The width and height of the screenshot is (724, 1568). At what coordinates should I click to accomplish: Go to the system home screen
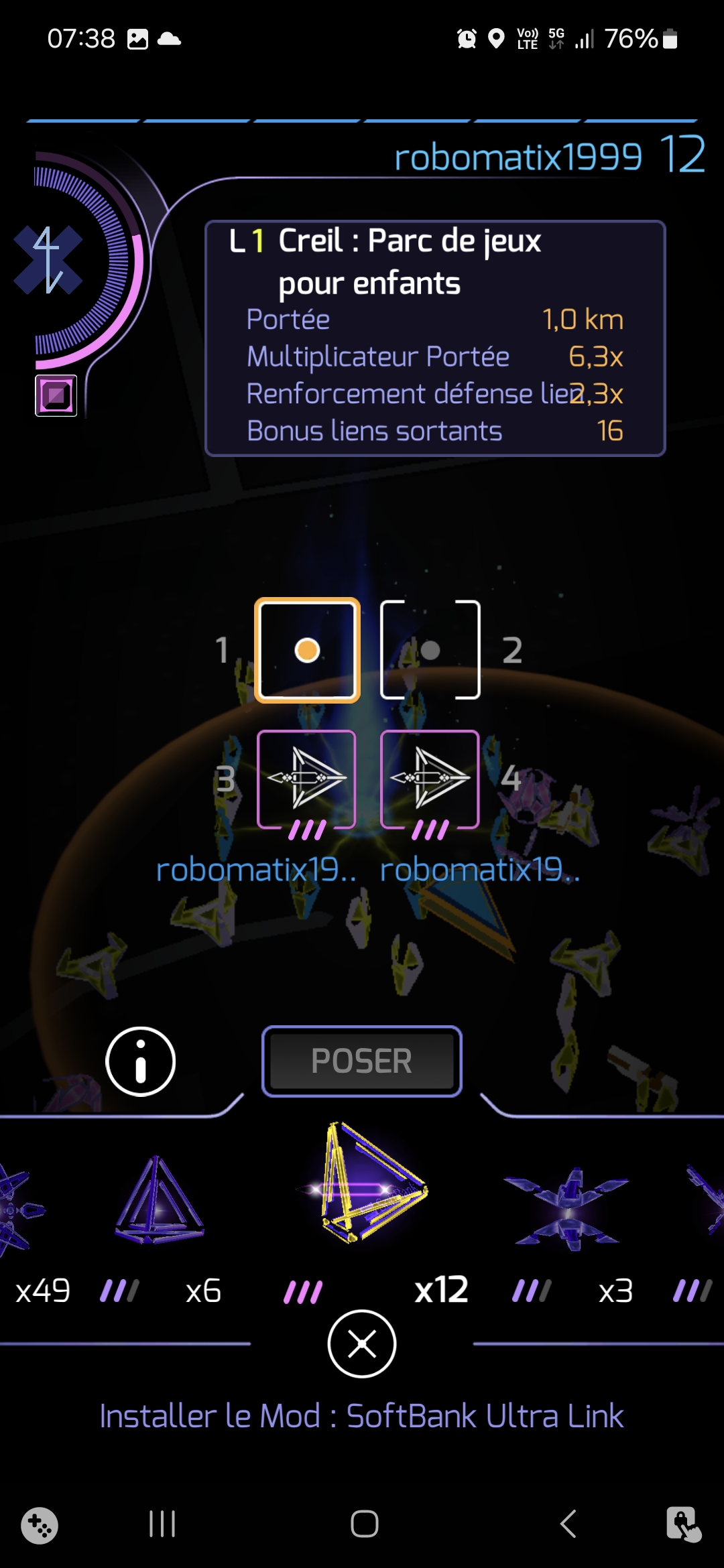pos(364,1524)
